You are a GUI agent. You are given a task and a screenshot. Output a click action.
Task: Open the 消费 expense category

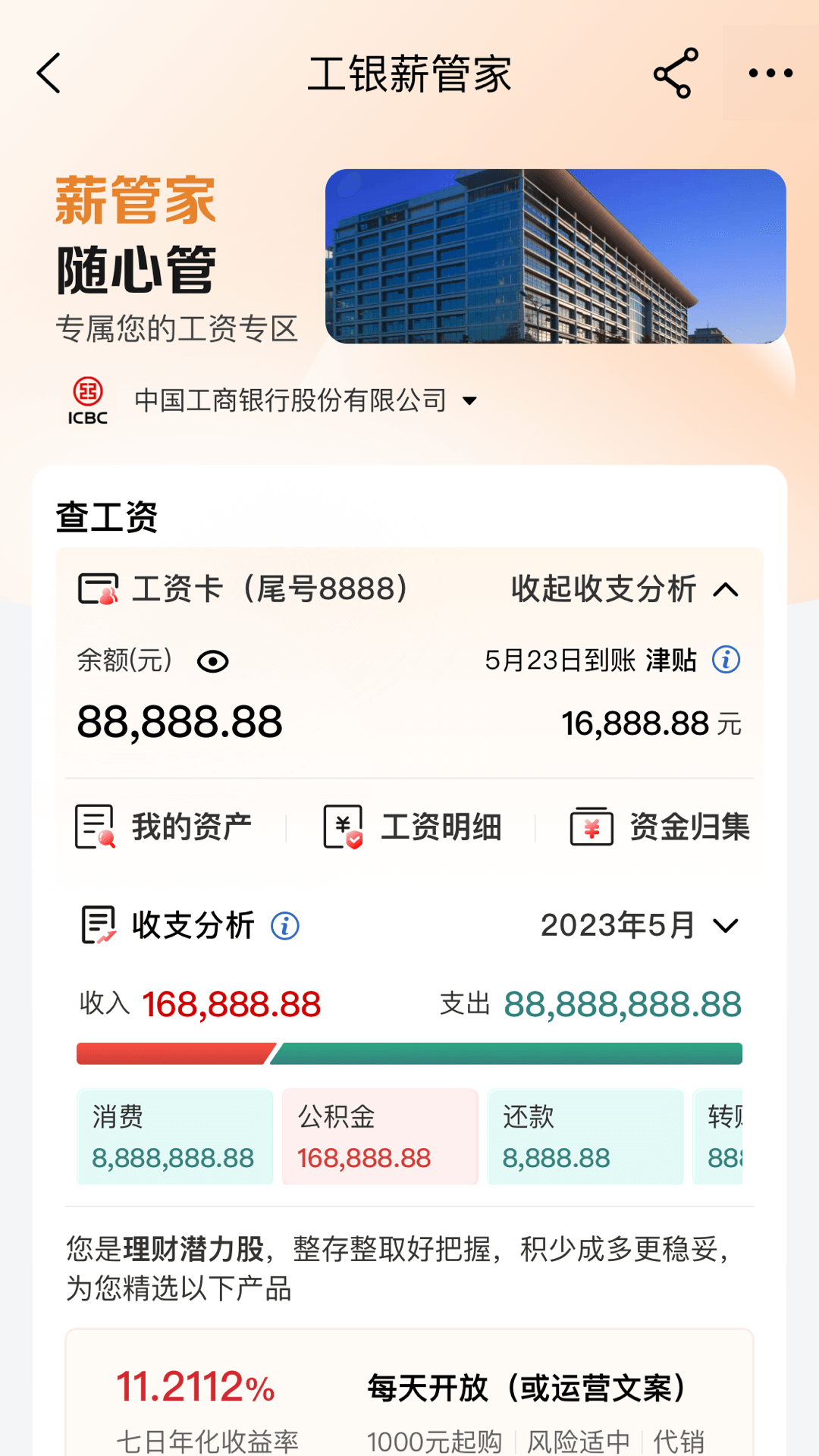pyautogui.click(x=174, y=1137)
